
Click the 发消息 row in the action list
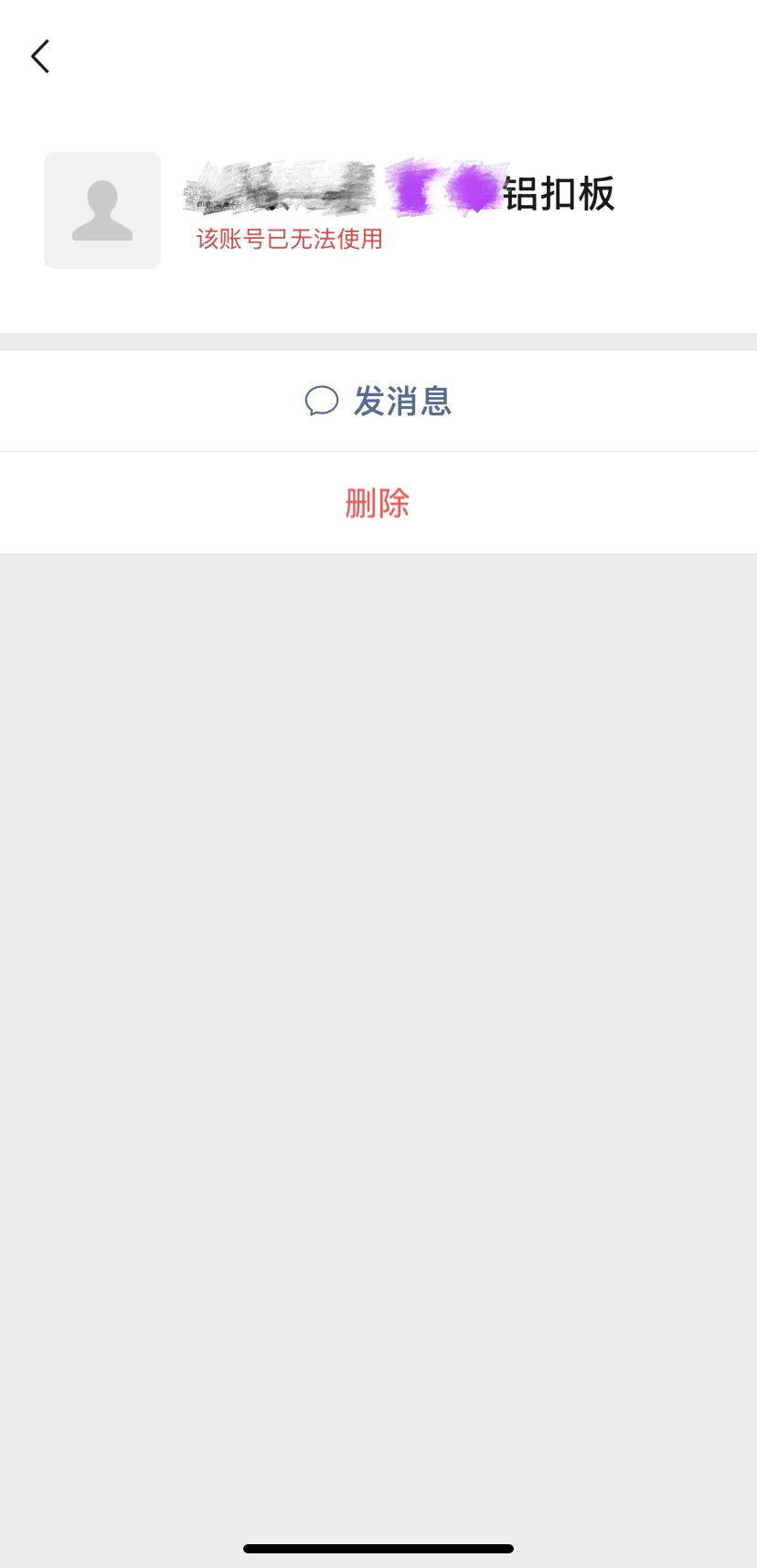coord(378,401)
